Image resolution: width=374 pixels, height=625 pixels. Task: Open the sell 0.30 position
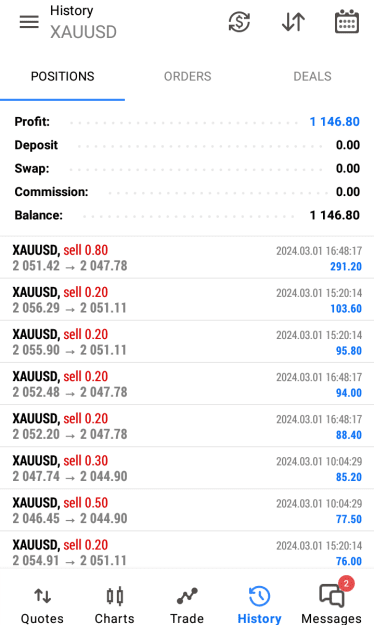[187, 468]
